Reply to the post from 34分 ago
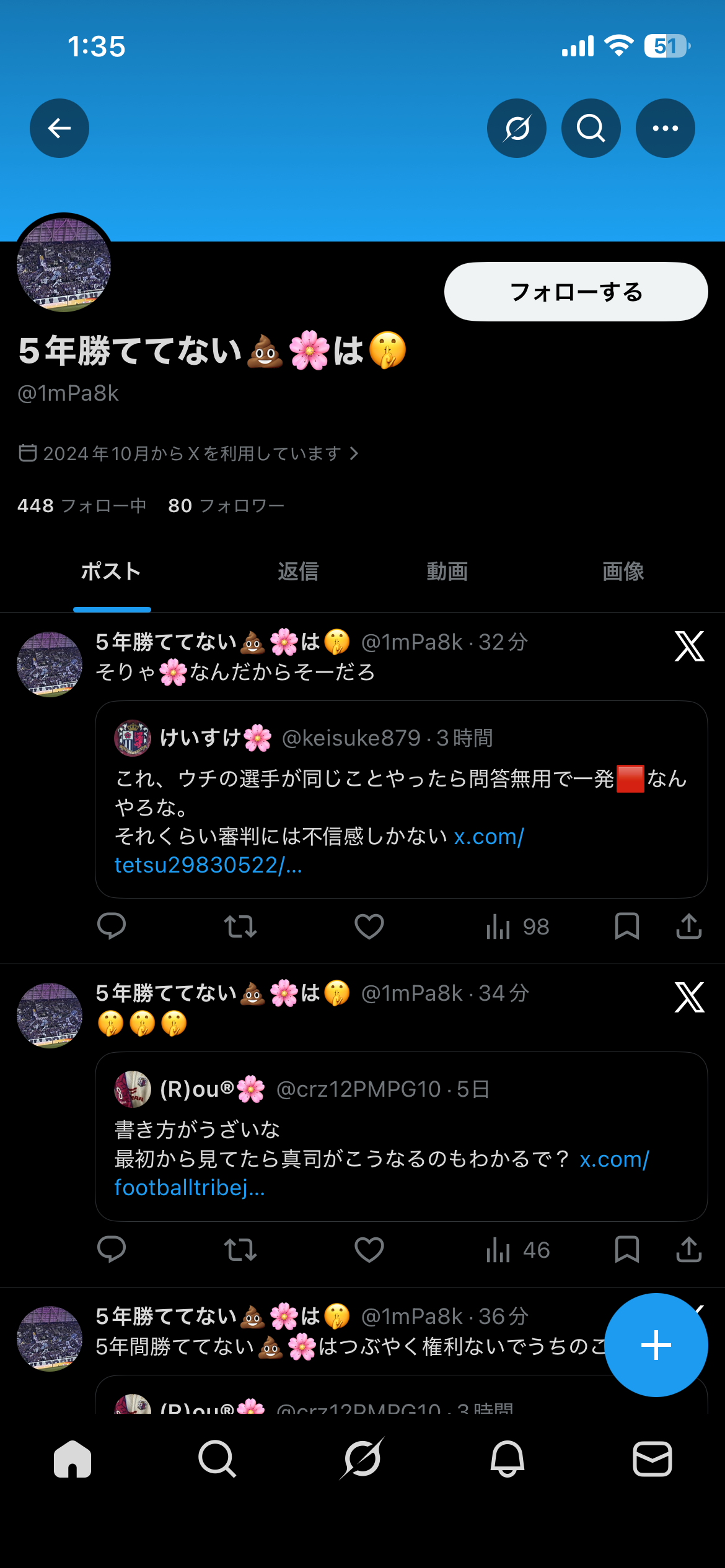The height and width of the screenshot is (1568, 725). tap(112, 1250)
